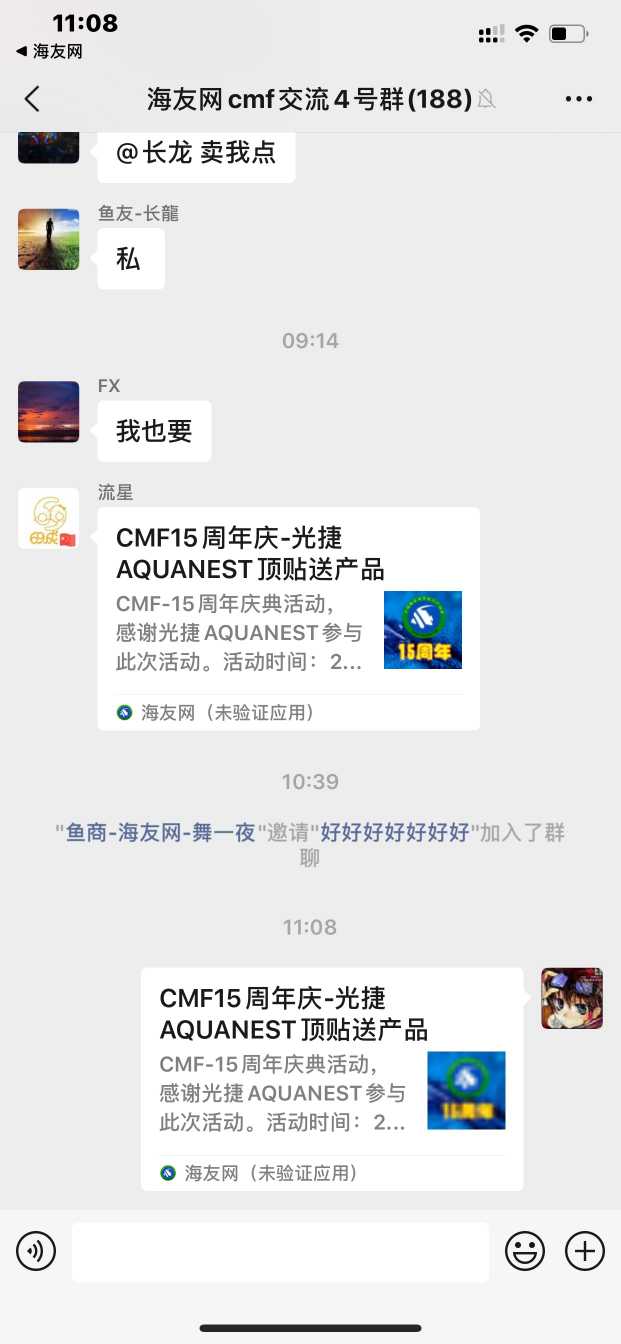This screenshot has width=621, height=1344.
Task: Return to the 海友网 app
Action: click(50, 51)
